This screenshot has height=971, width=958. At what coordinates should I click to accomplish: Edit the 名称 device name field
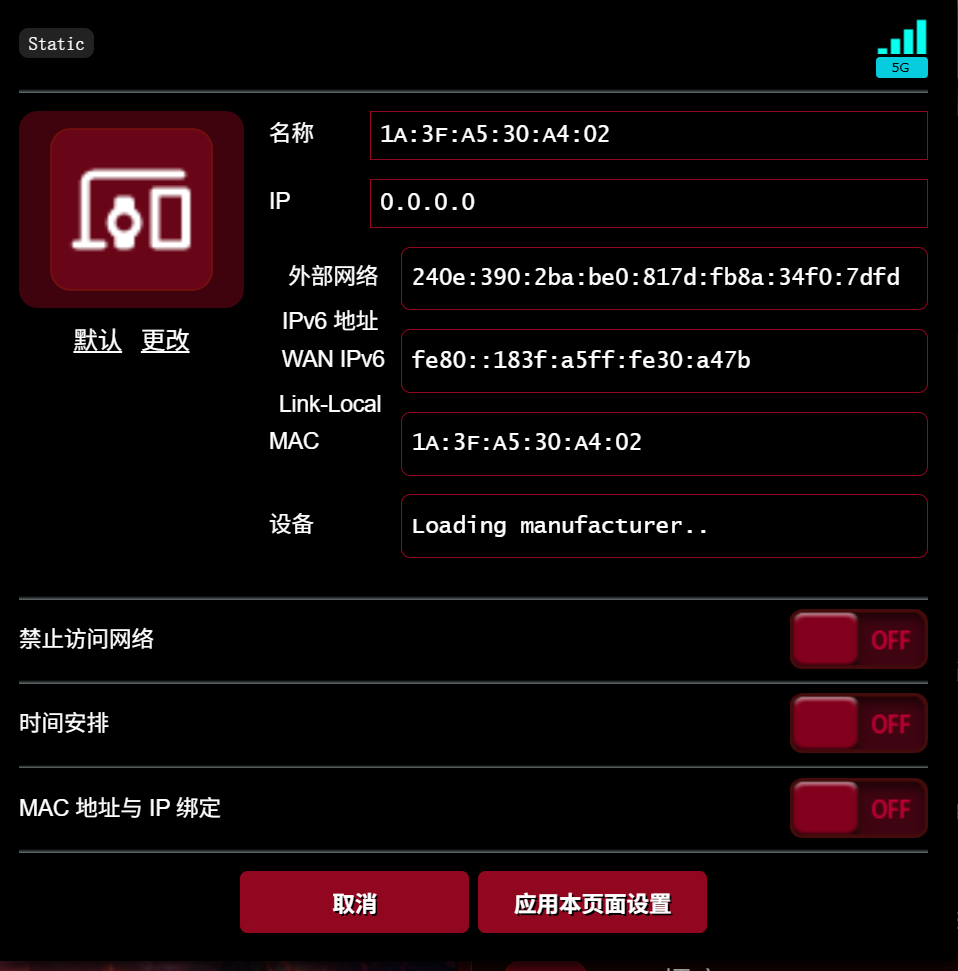point(648,135)
